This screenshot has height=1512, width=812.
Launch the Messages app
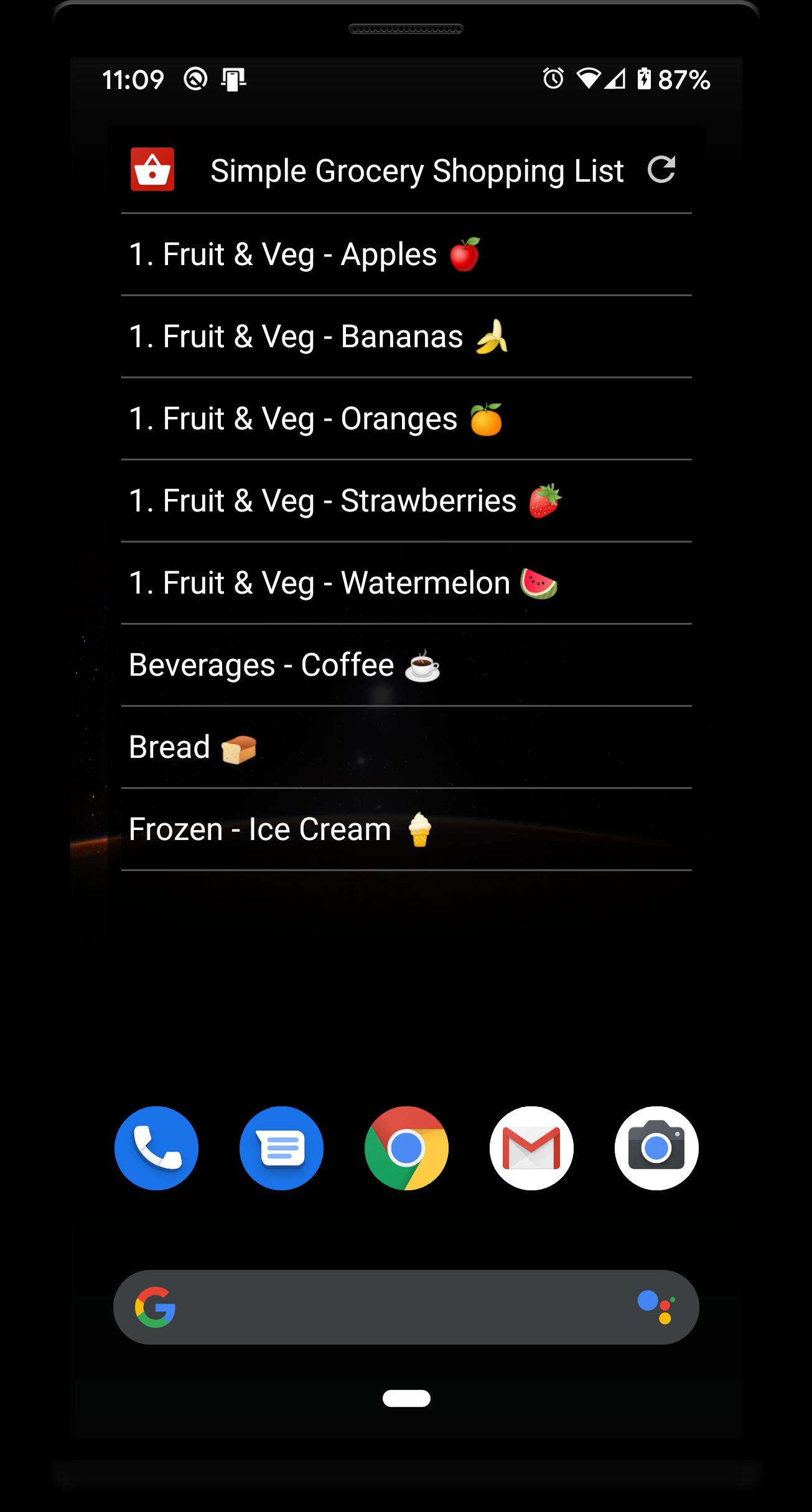pos(281,1148)
